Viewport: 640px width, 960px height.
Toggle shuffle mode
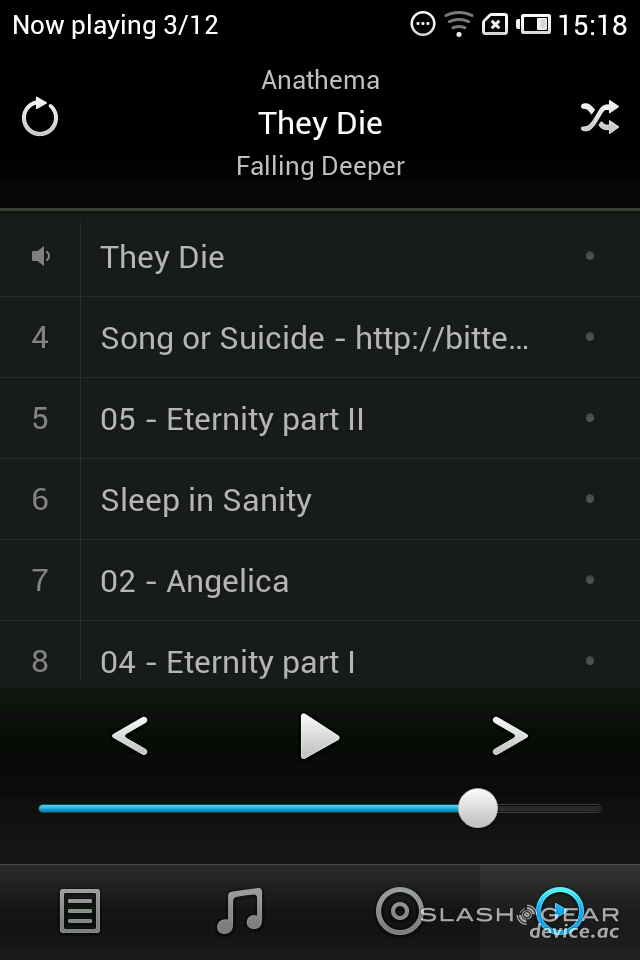click(599, 118)
